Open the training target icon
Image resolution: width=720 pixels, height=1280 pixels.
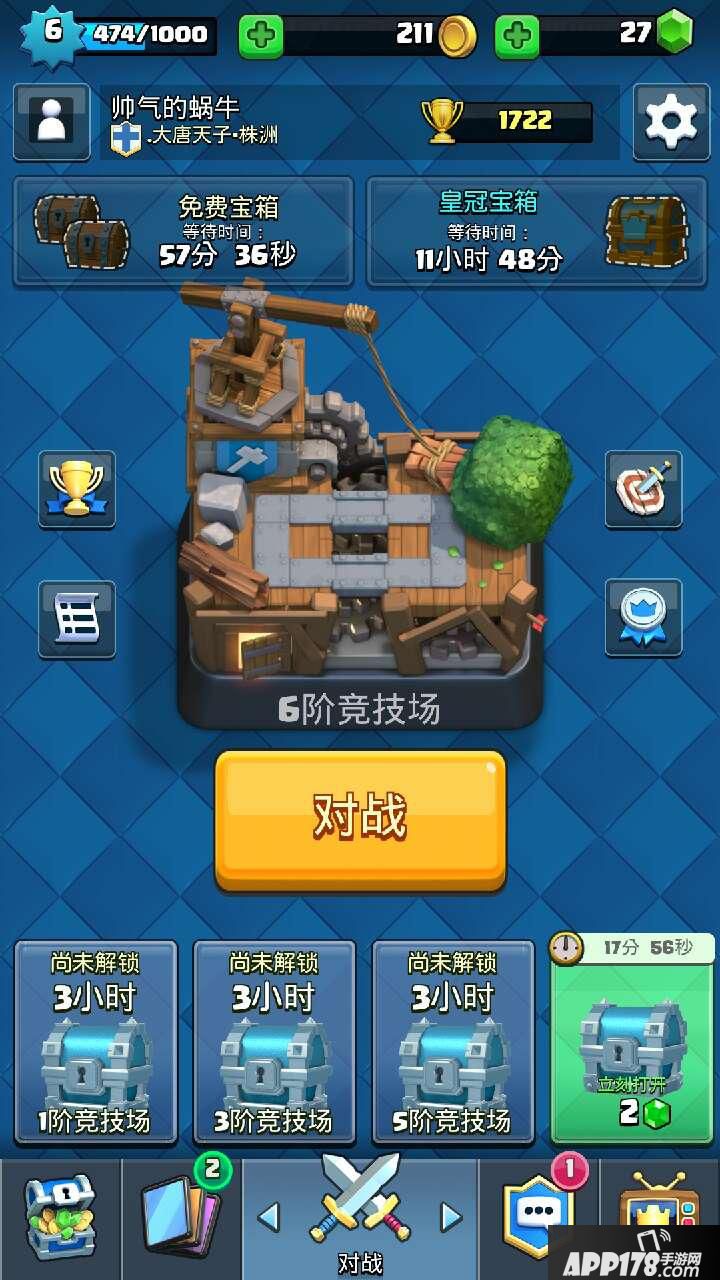tap(643, 489)
